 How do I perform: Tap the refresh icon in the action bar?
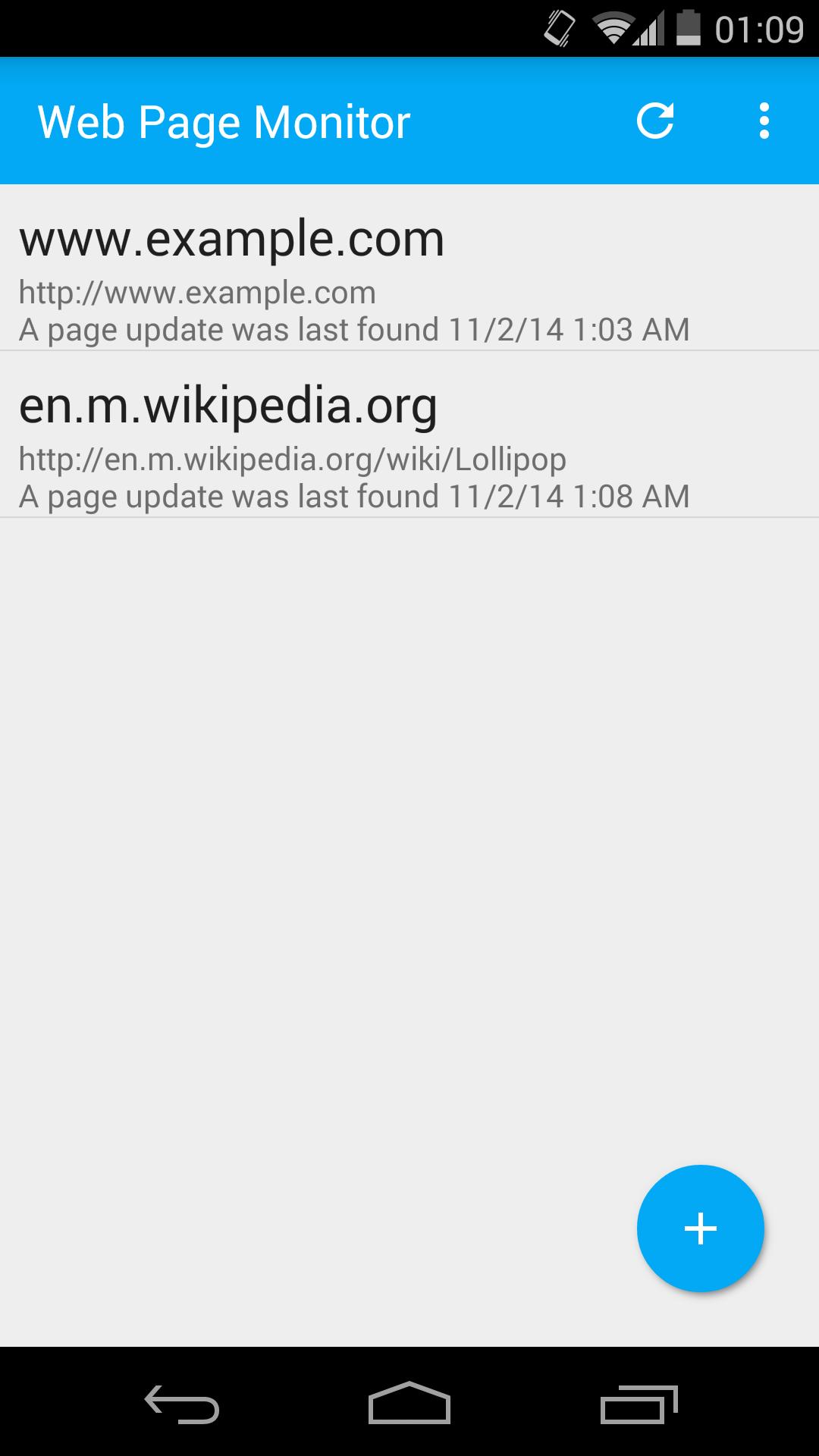pyautogui.click(x=657, y=121)
